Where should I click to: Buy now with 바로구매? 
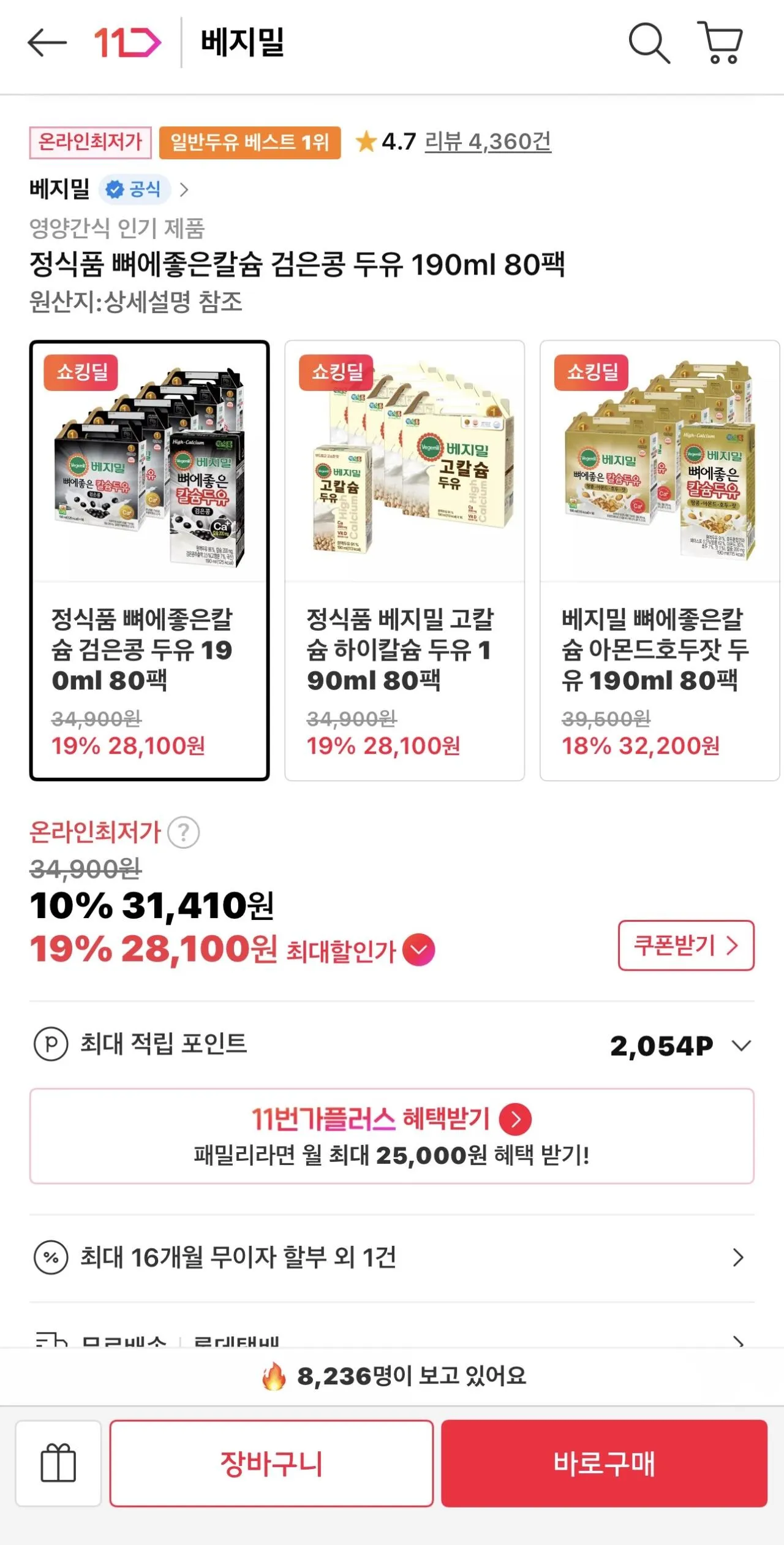coord(604,1463)
